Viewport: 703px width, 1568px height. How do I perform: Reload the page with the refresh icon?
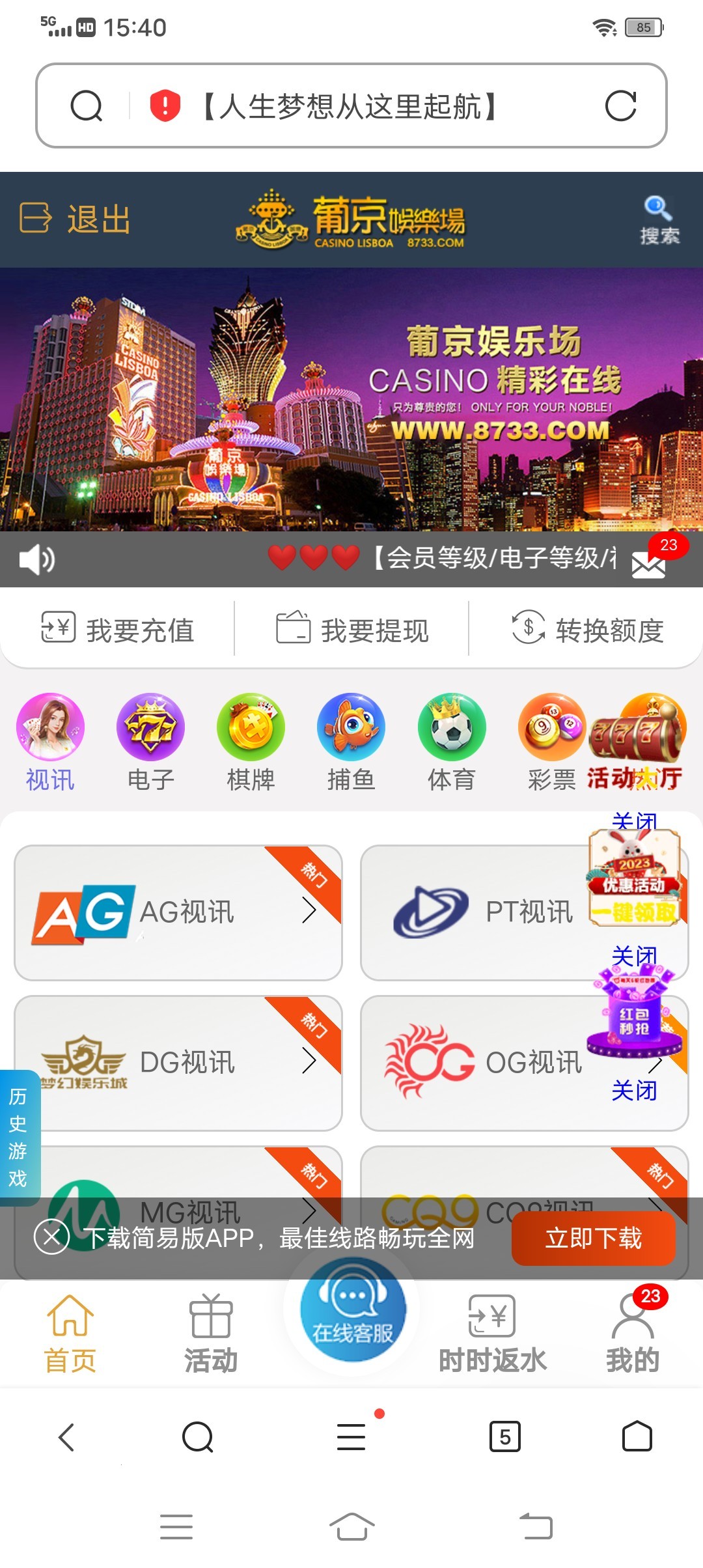tap(620, 106)
